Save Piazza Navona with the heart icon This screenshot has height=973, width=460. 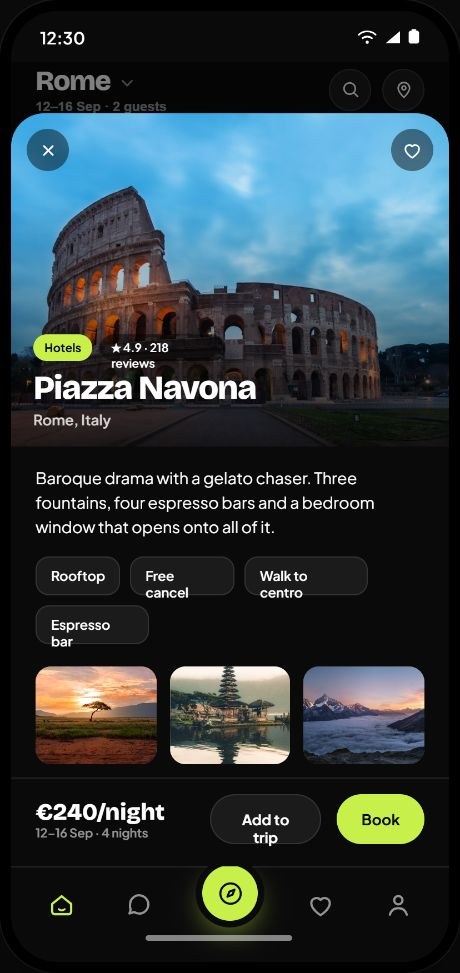(x=412, y=150)
